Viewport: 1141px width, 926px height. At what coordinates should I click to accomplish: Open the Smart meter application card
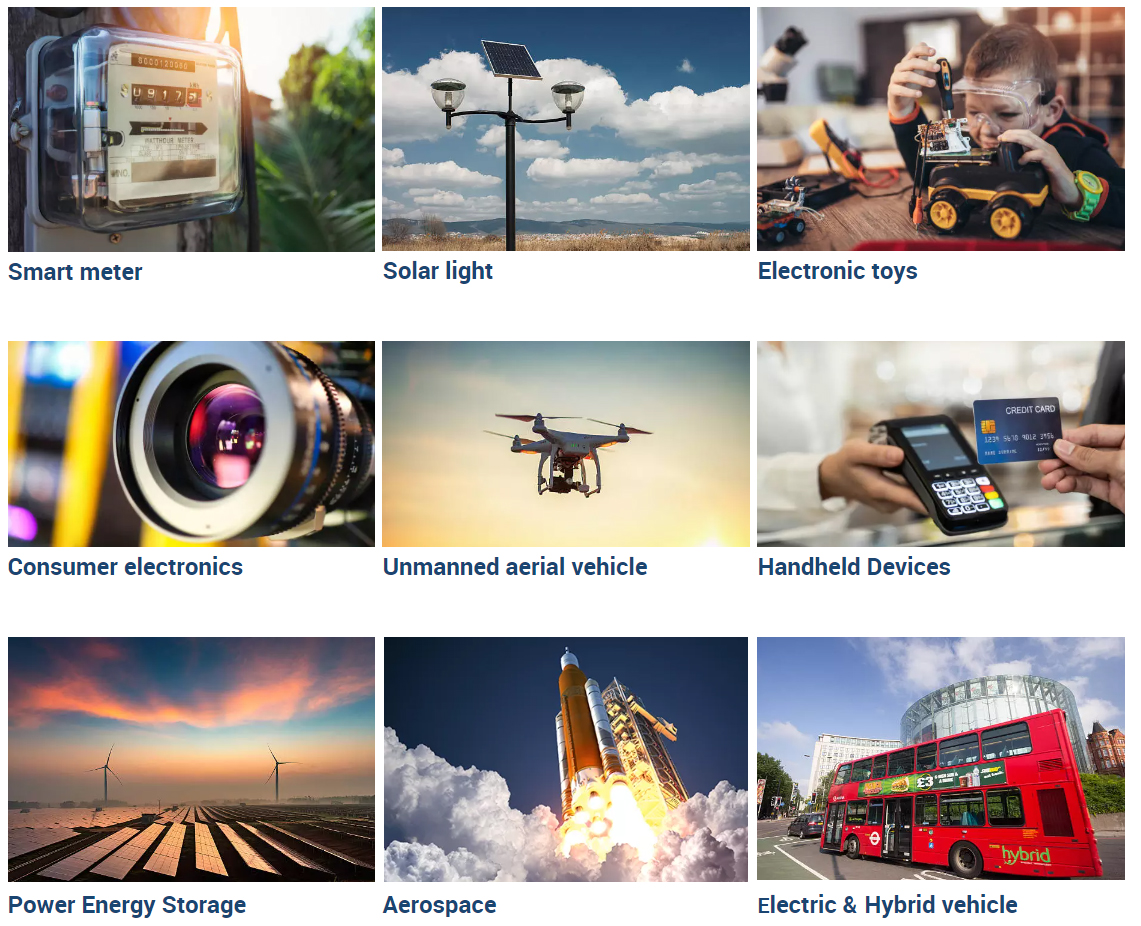191,130
